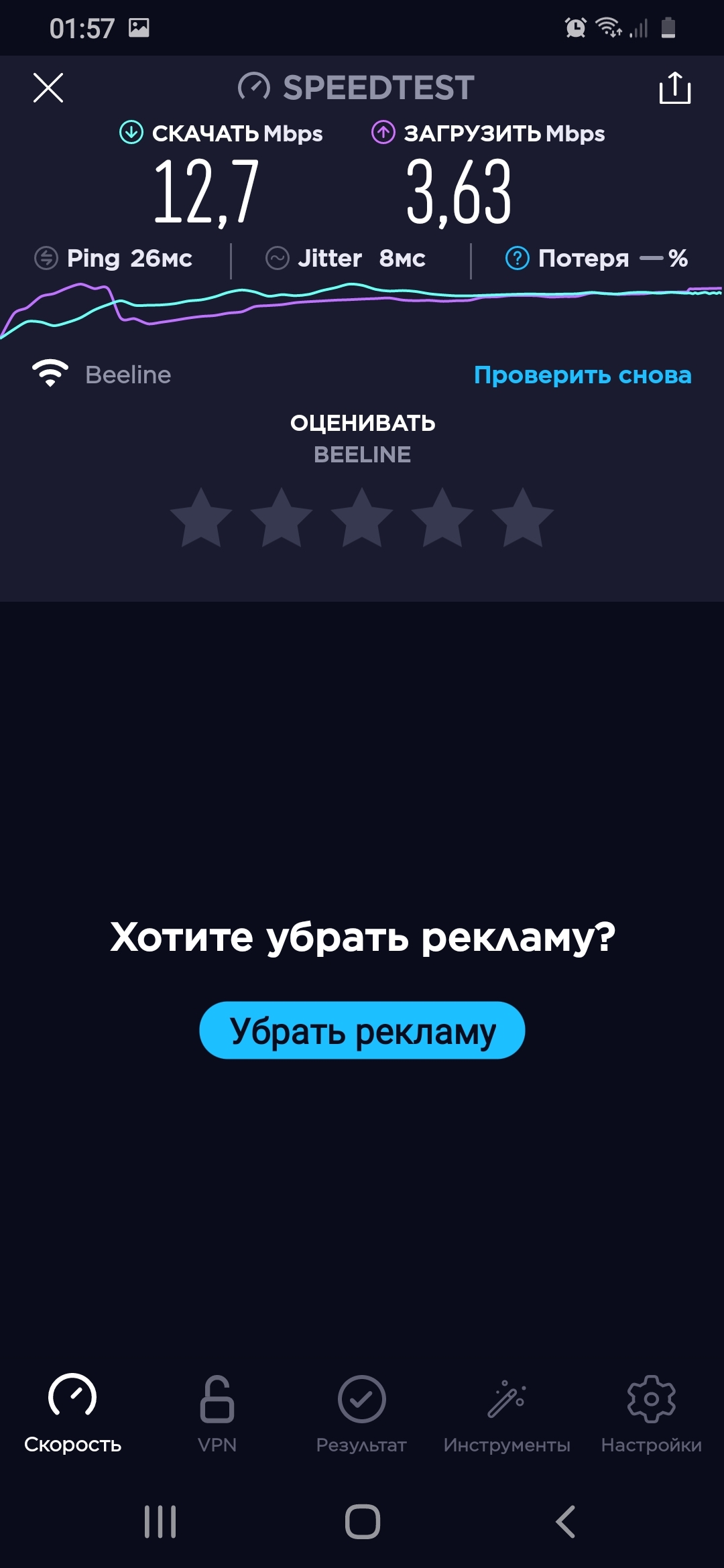Open recent apps from the navigation bar
The width and height of the screenshot is (724, 1568).
(x=160, y=1521)
